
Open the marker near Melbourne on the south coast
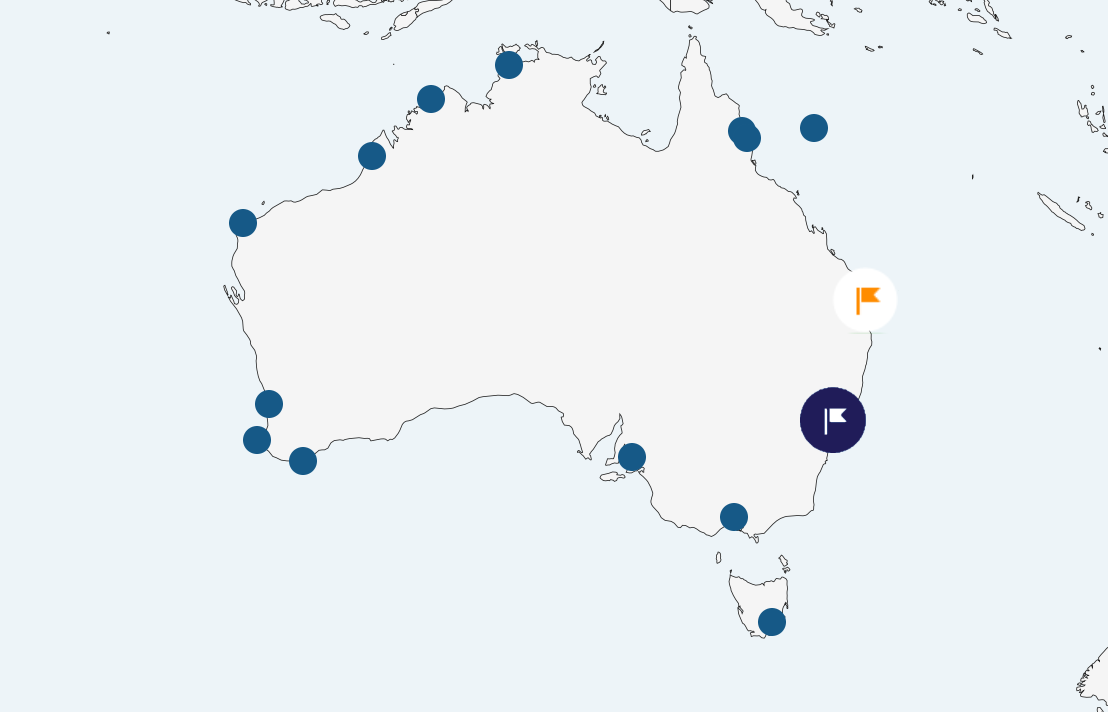tap(734, 517)
